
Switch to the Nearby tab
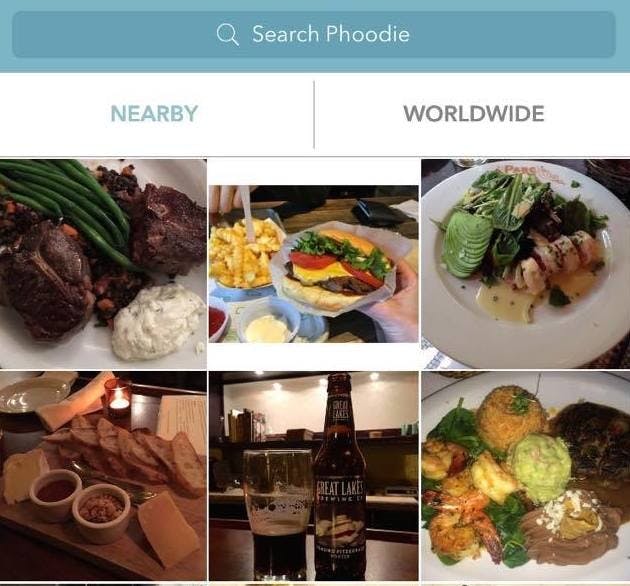[154, 114]
